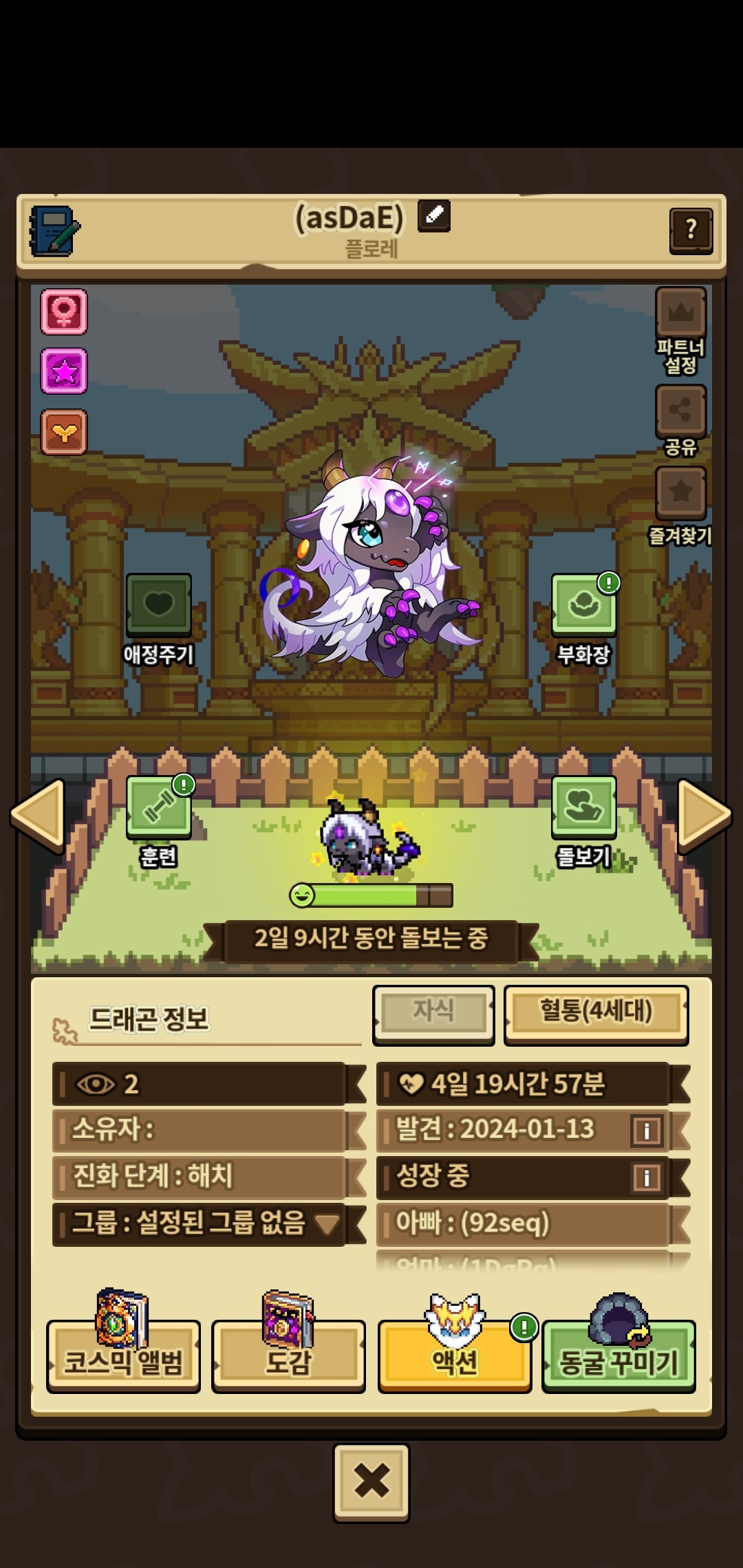View 혈통(4세대) bloodline

point(596,1013)
